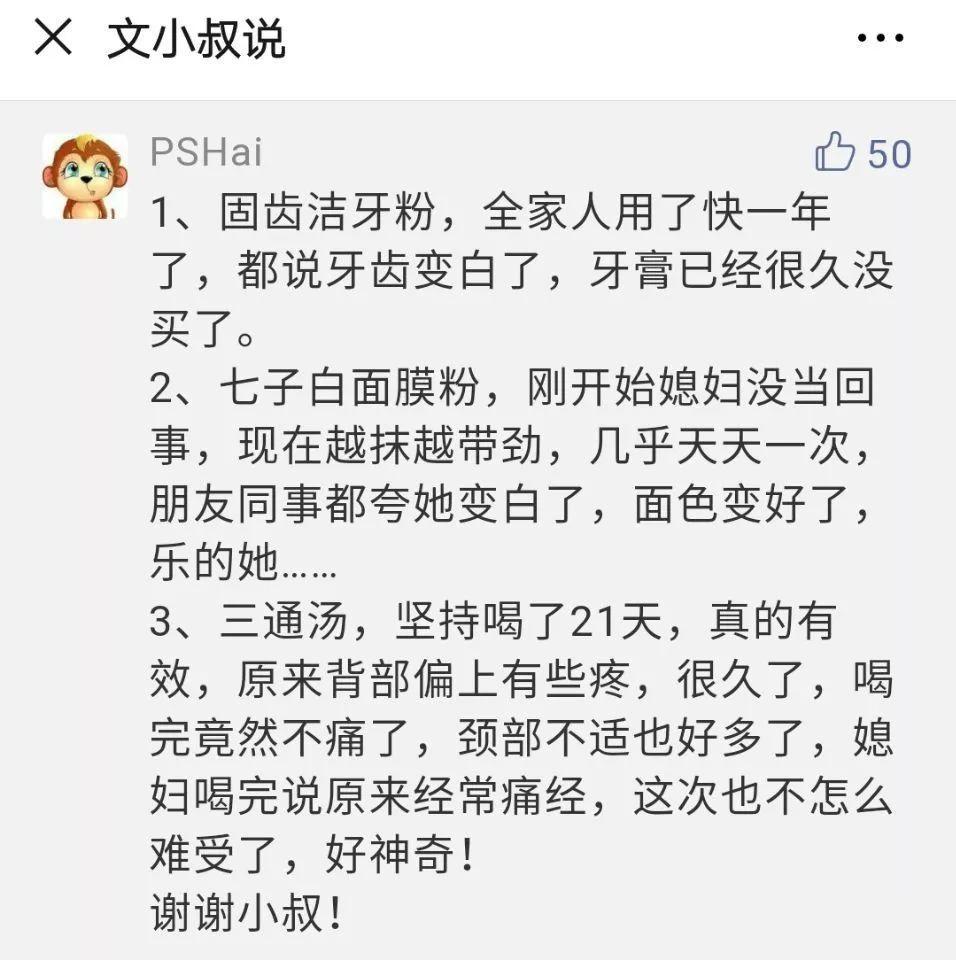Open the three-dot overflow menu
The height and width of the screenshot is (960, 956).
pos(880,39)
